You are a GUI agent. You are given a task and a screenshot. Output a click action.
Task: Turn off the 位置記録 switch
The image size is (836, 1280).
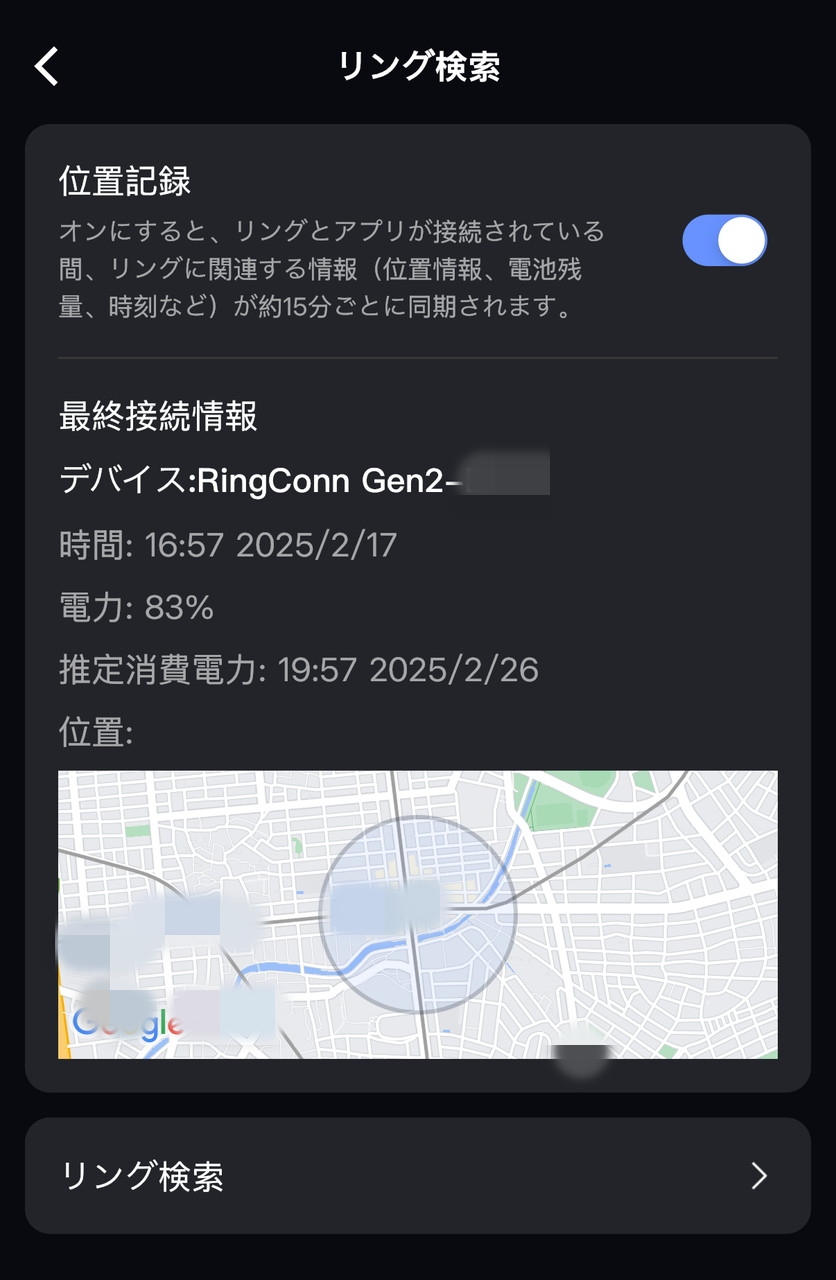pos(724,240)
